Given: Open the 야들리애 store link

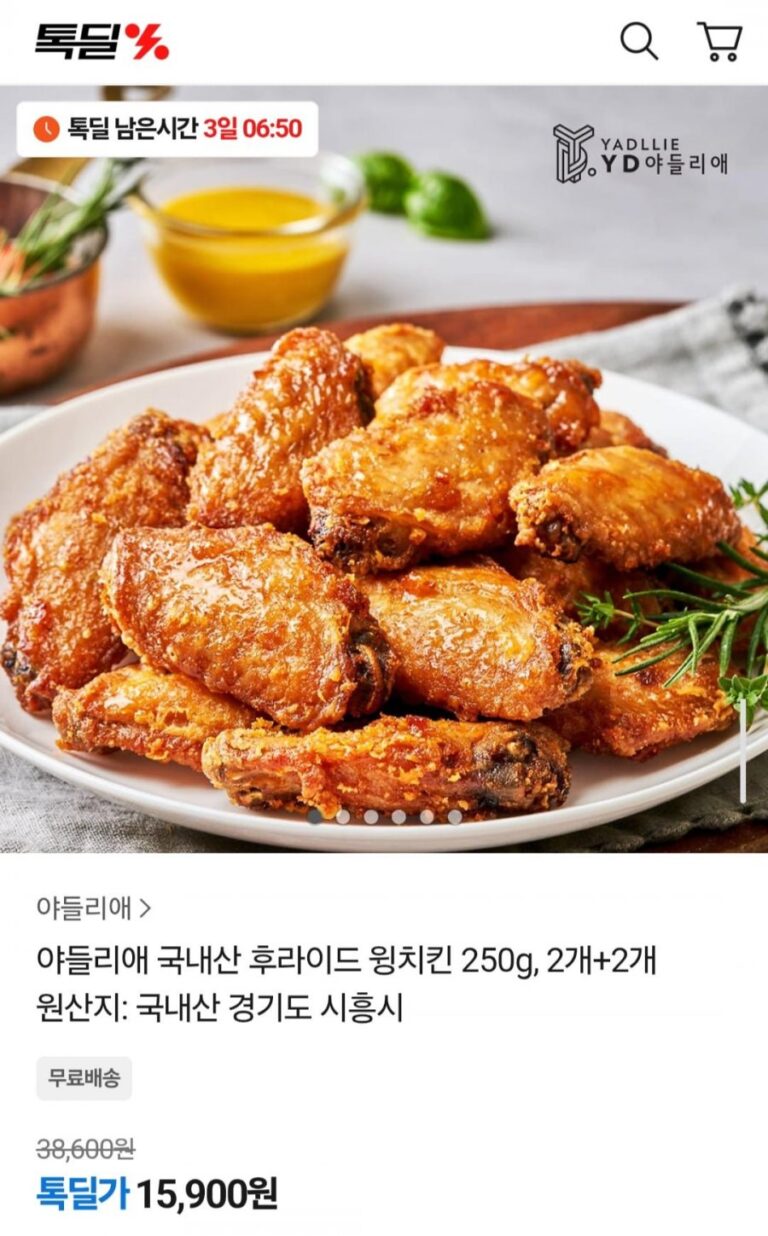Looking at the screenshot, I should [x=93, y=908].
